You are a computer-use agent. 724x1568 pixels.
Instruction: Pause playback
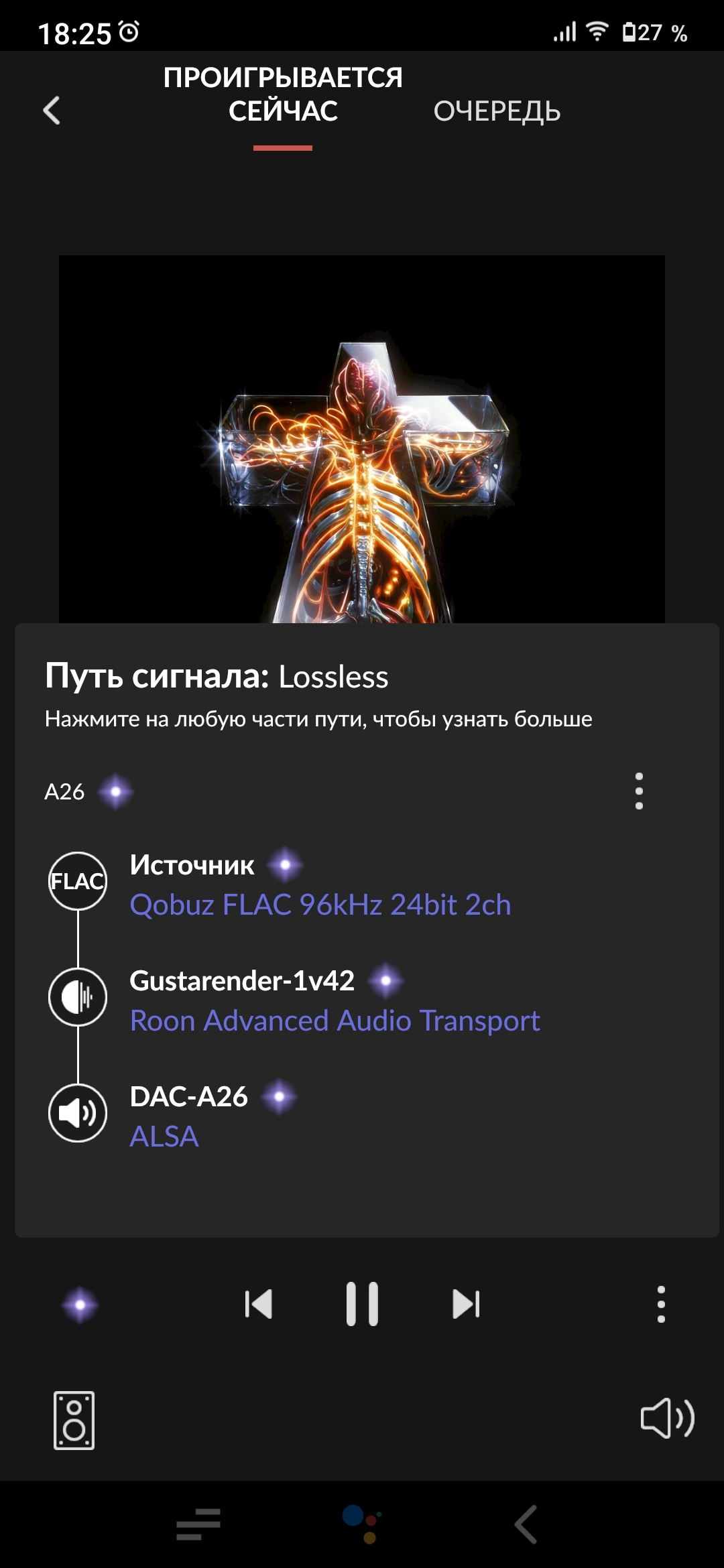point(362,1304)
